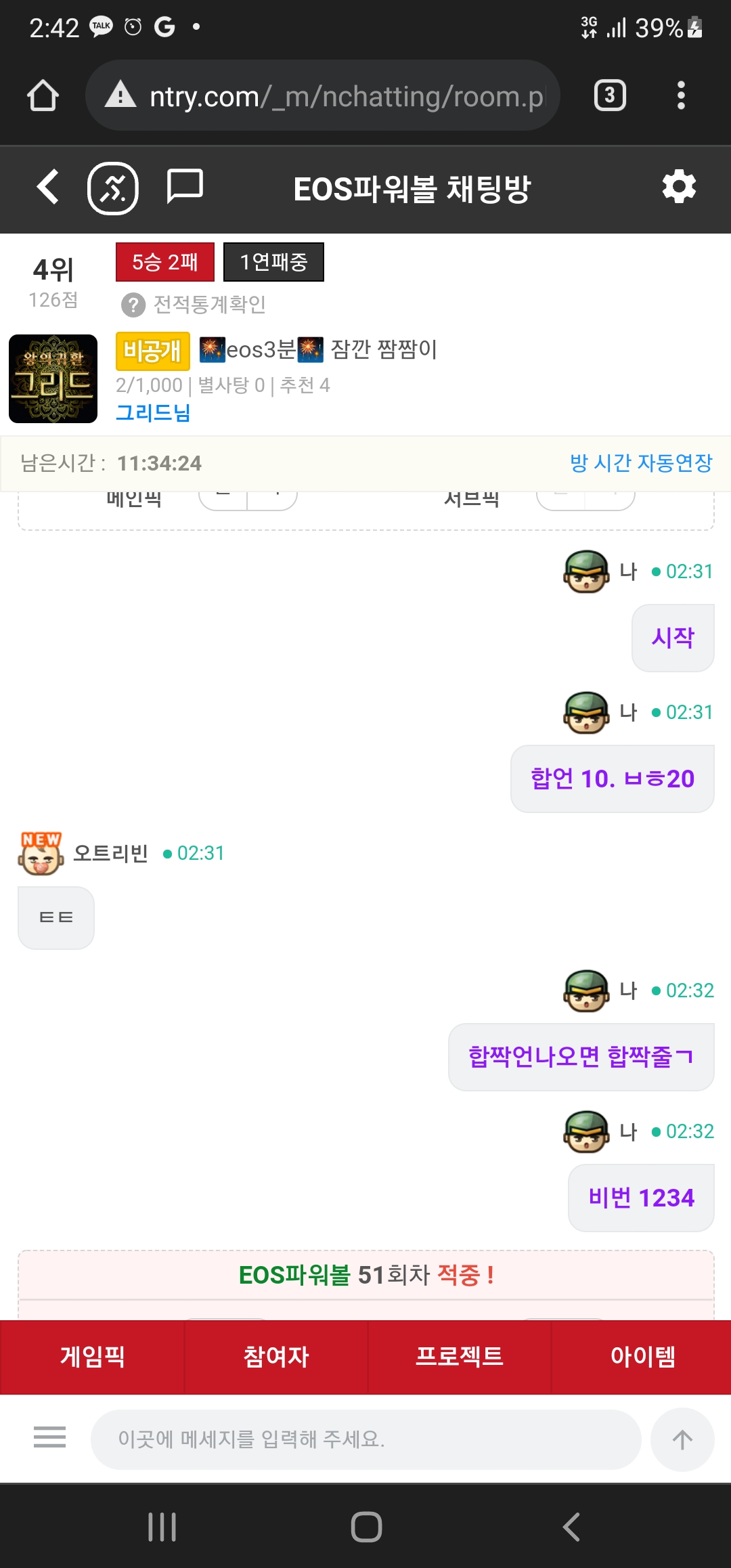Image resolution: width=731 pixels, height=1568 pixels.
Task: Open the hamburger menu beside message box
Action: 50,1437
